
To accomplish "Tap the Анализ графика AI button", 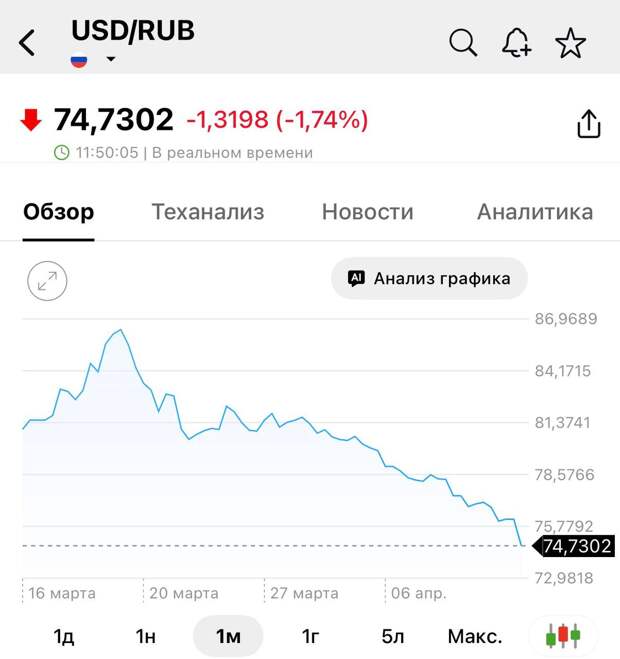I will (429, 279).
